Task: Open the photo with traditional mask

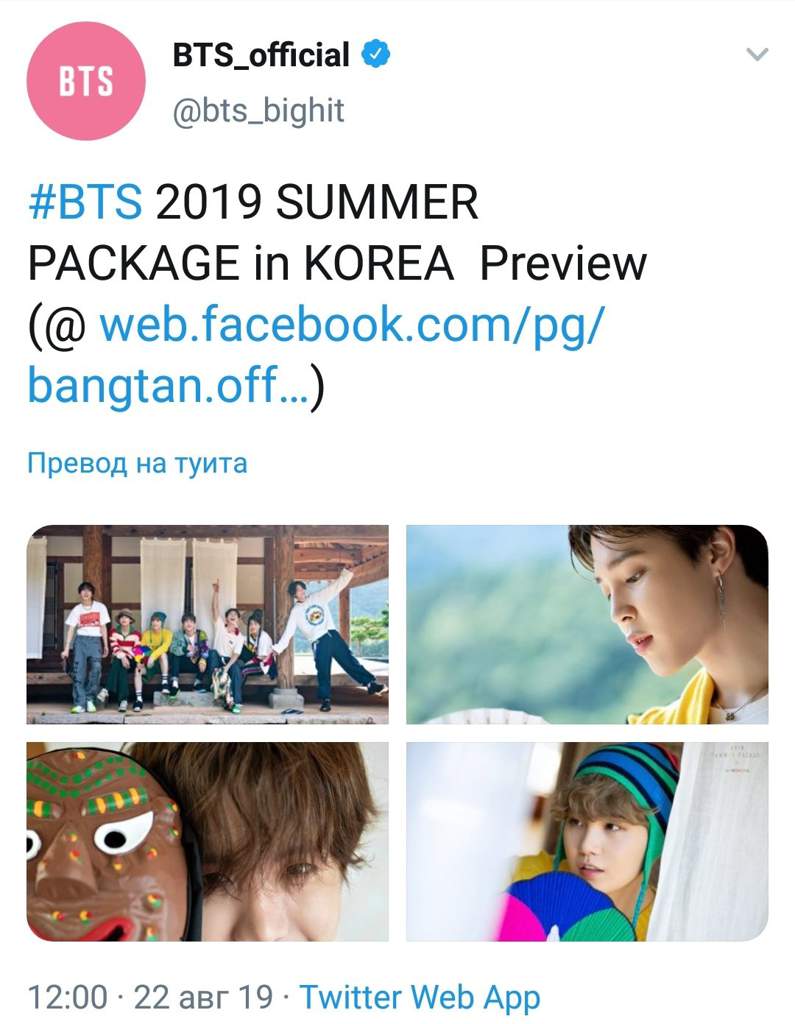Action: point(207,840)
